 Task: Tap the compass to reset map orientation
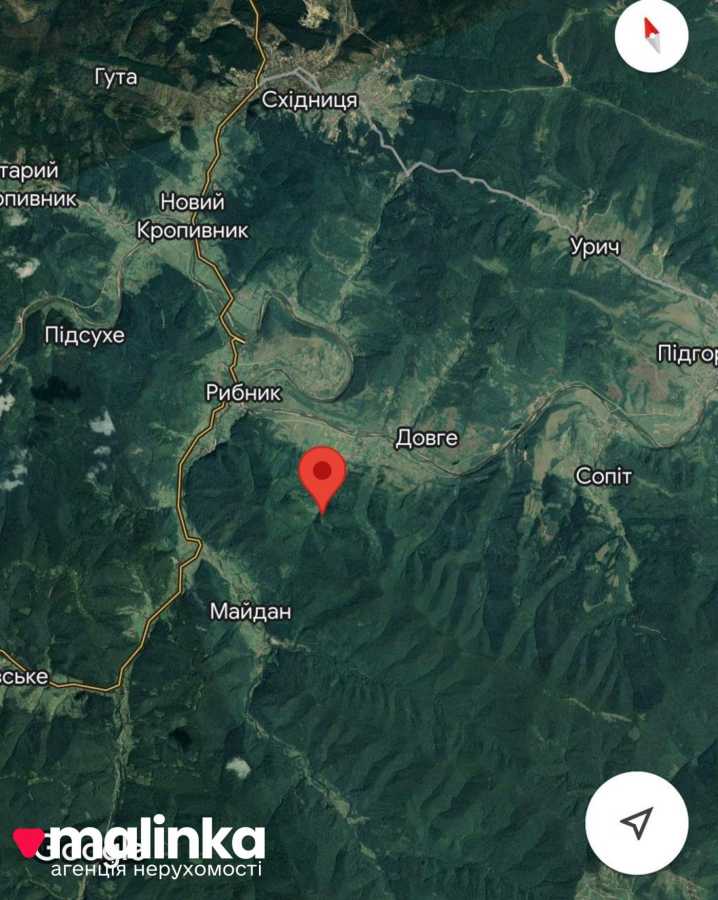pyautogui.click(x=652, y=36)
